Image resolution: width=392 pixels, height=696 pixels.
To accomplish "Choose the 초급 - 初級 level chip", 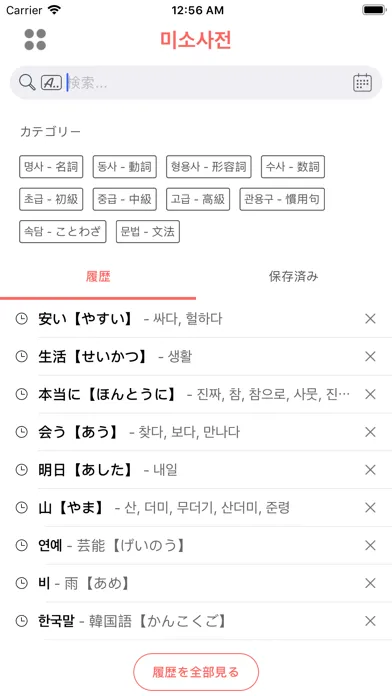I will 51,199.
